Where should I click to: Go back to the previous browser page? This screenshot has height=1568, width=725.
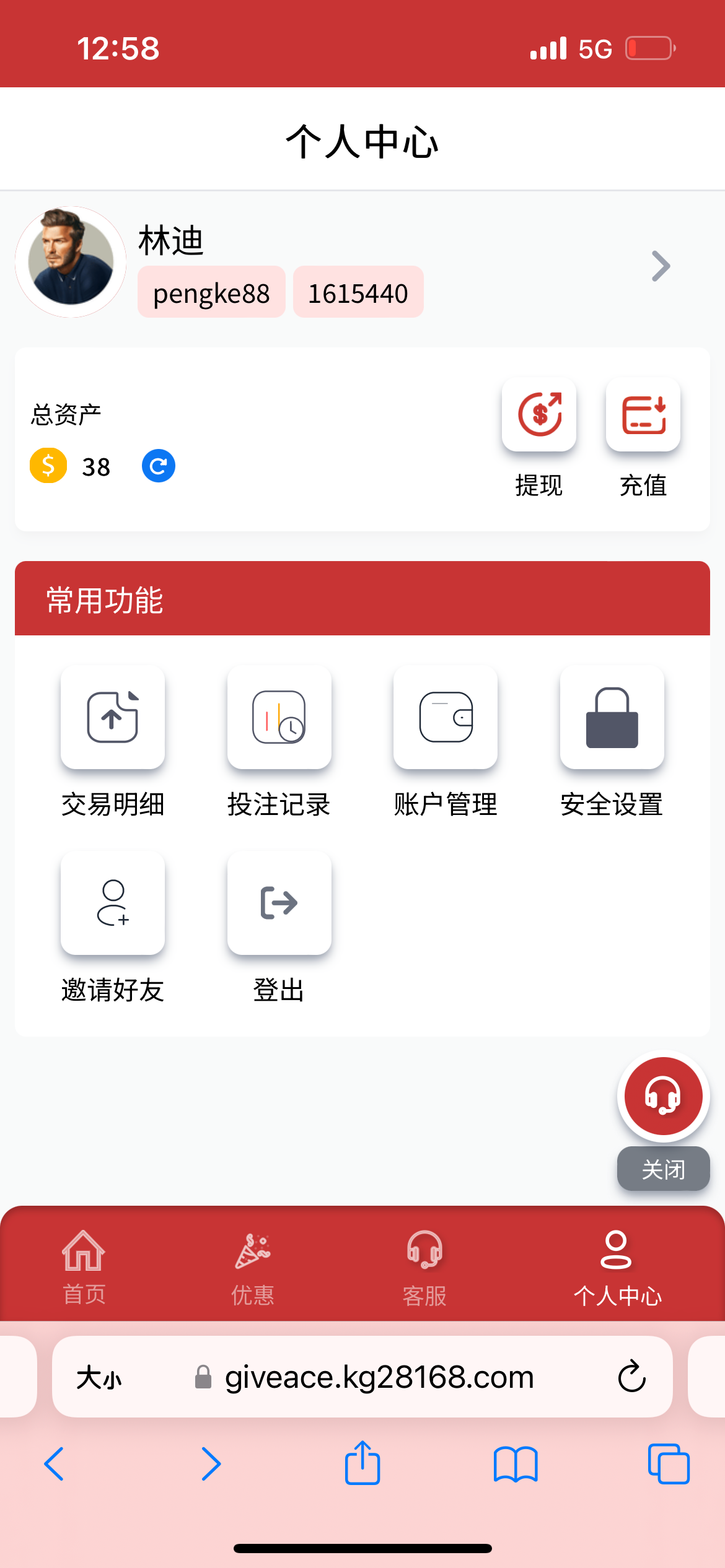pos(55,1464)
